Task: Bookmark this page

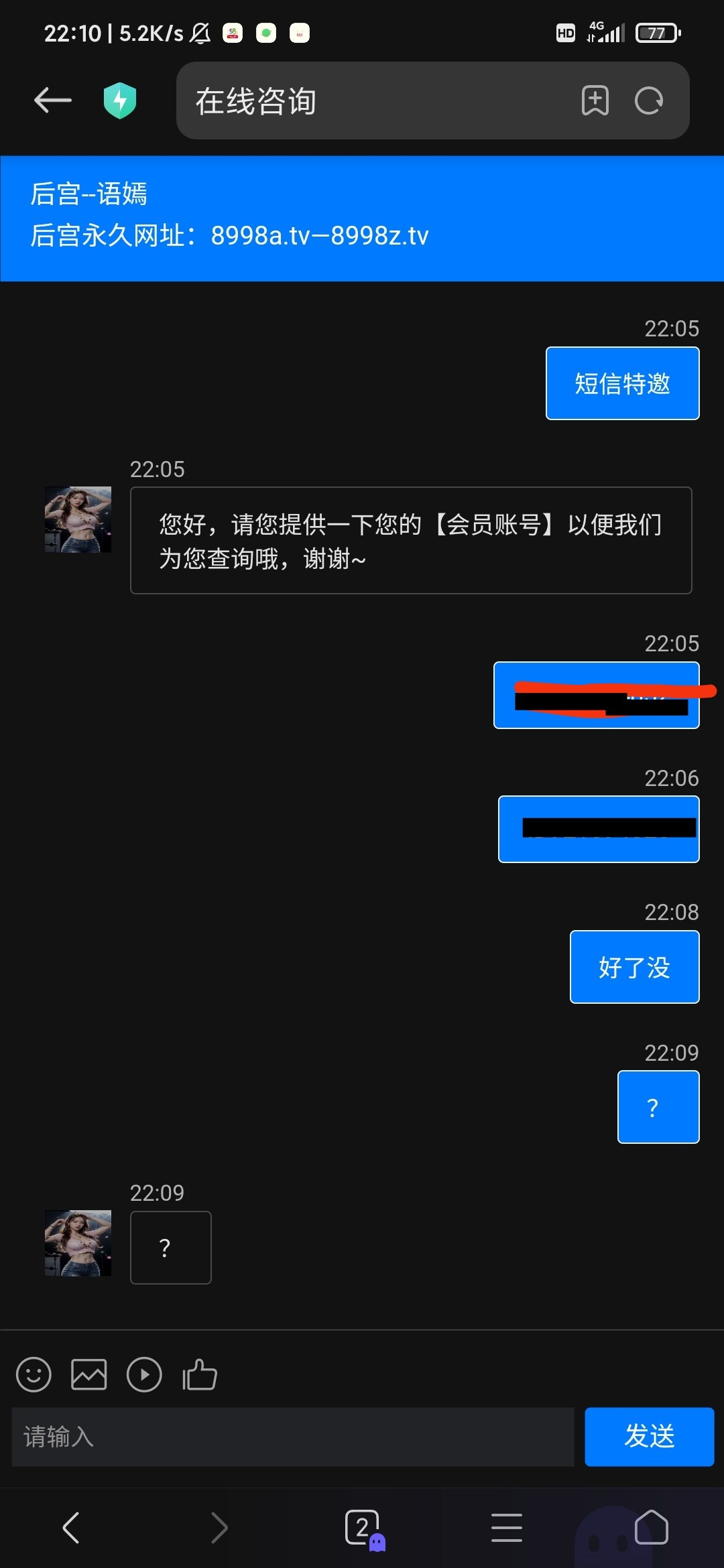Action: pos(595,101)
